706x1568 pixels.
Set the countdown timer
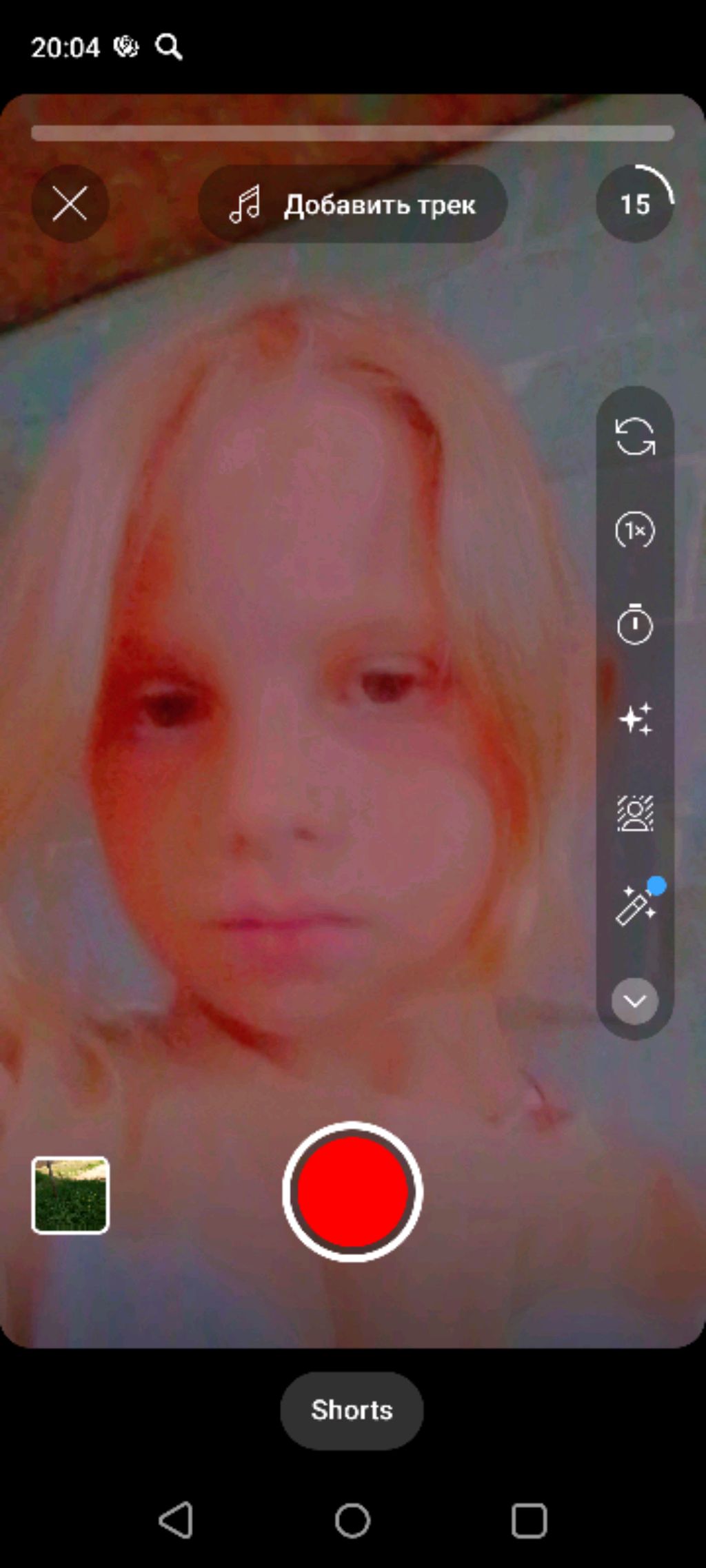point(635,624)
